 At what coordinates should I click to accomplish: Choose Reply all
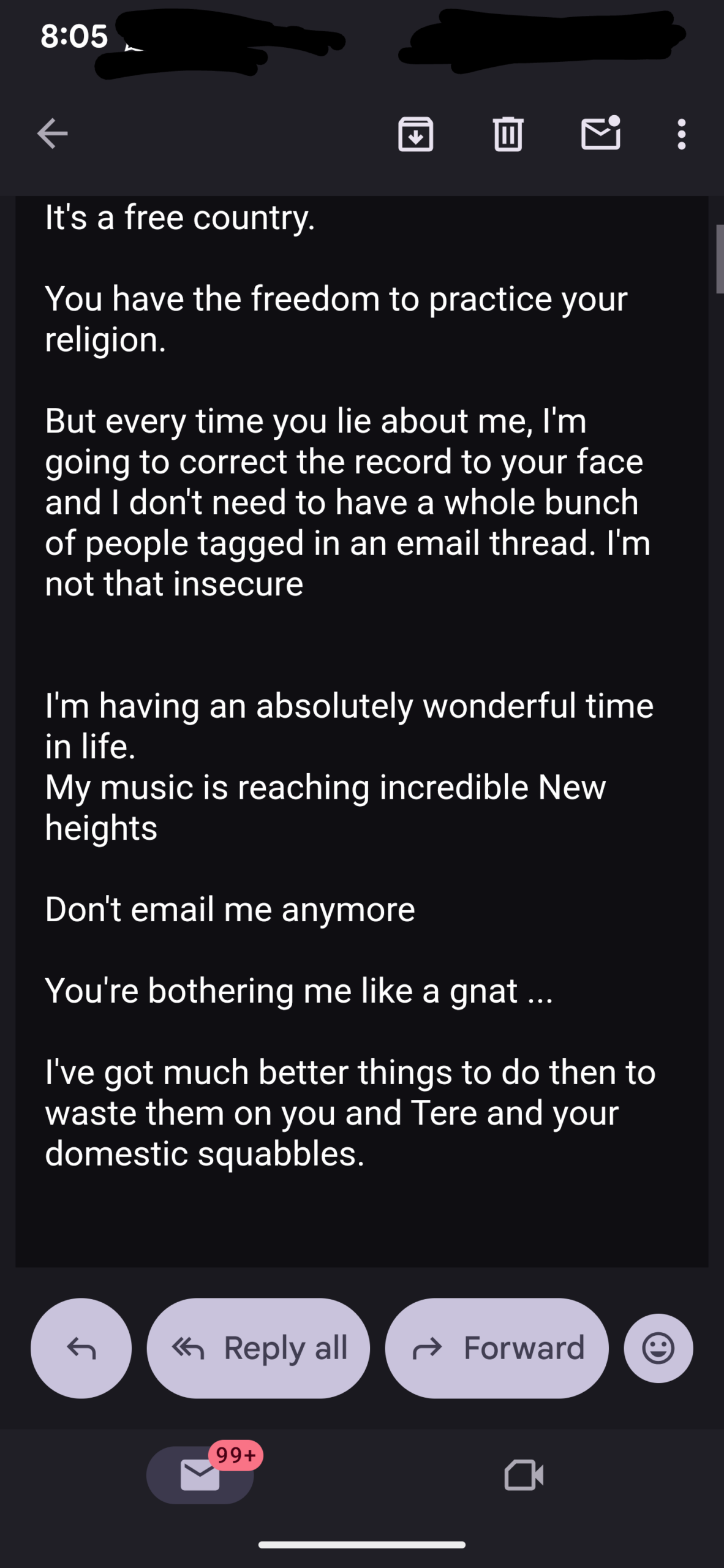click(258, 1348)
